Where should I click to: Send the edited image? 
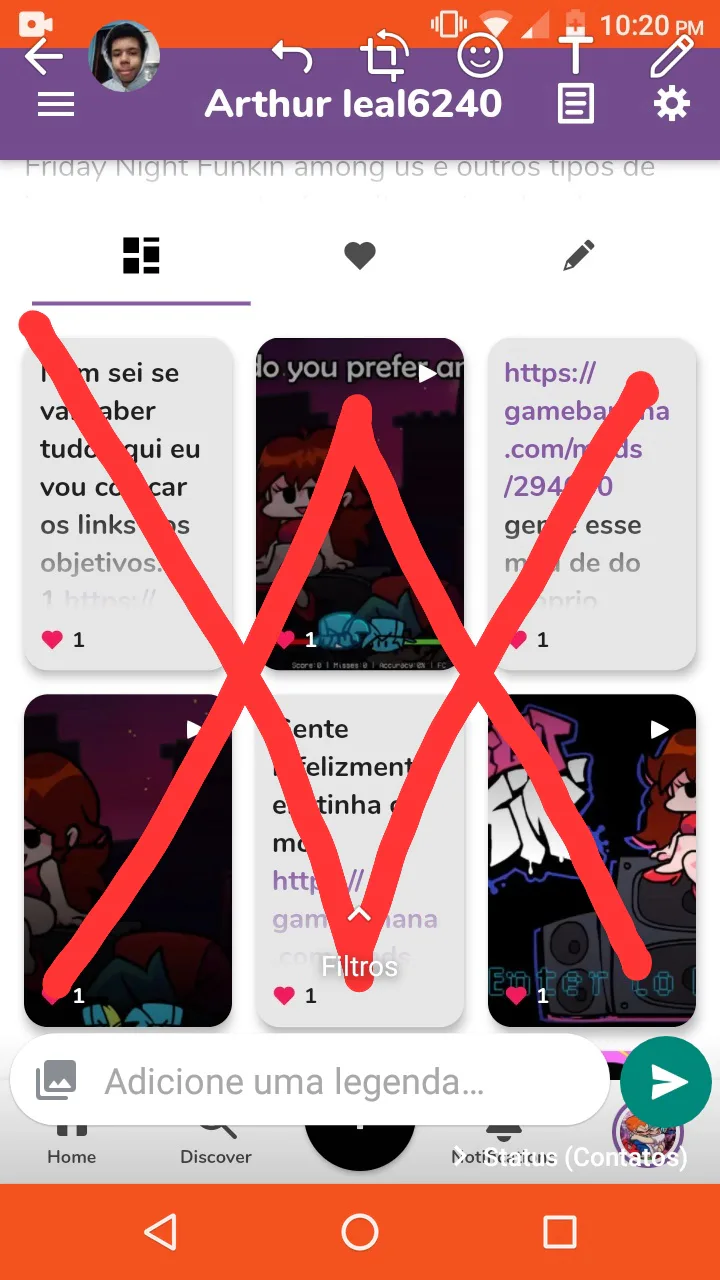(x=666, y=1082)
